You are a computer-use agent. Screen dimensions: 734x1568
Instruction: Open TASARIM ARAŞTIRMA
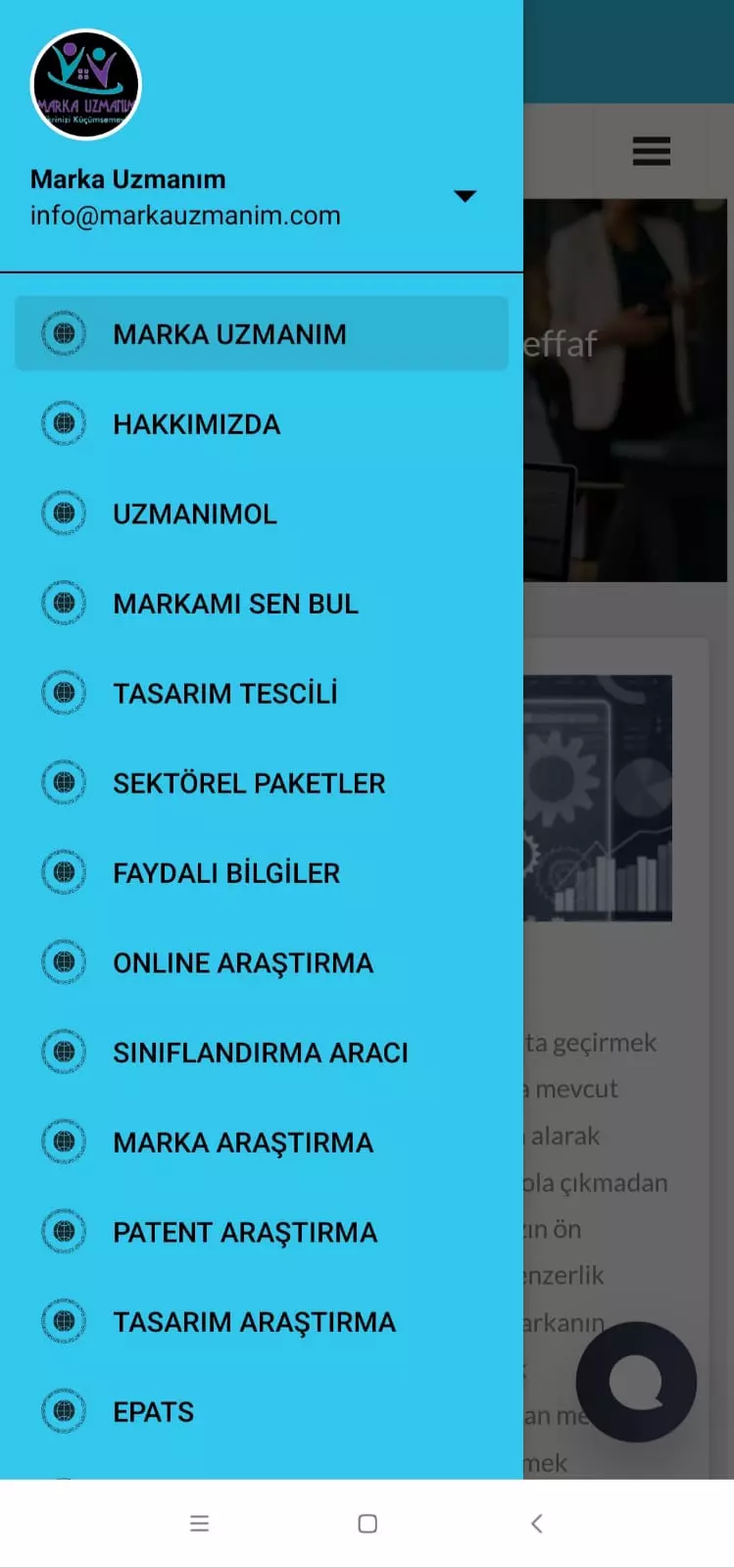(262, 1322)
